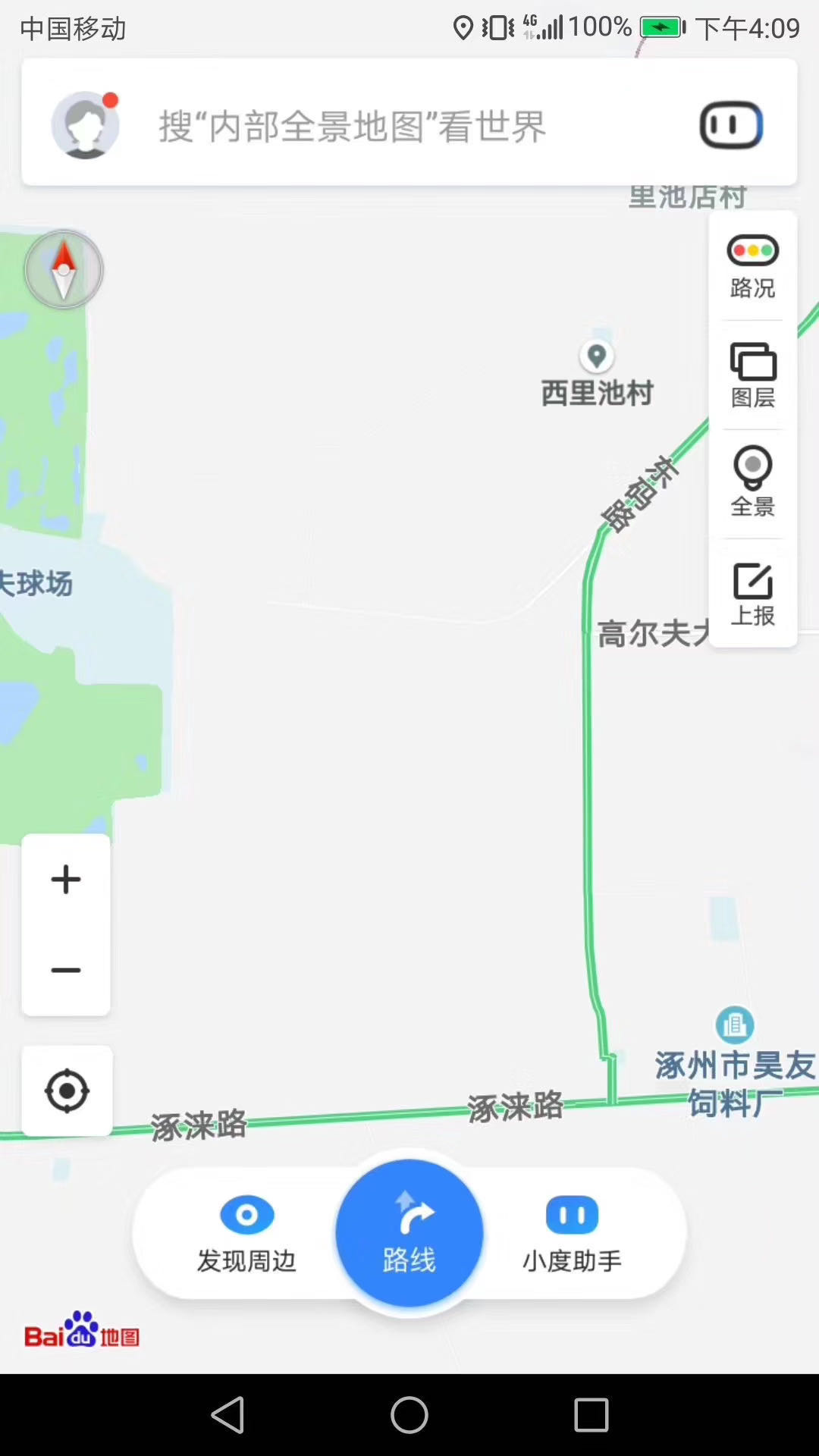Tap the 路线 route button

409,1233
